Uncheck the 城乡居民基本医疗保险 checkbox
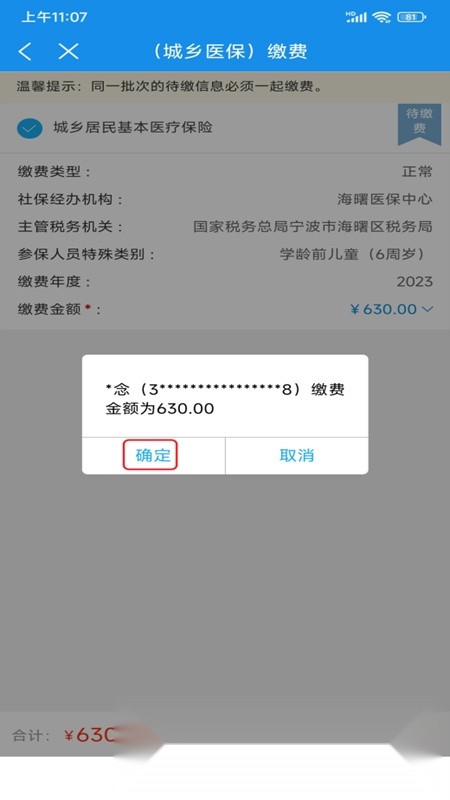The height and width of the screenshot is (800, 450). [x=30, y=128]
